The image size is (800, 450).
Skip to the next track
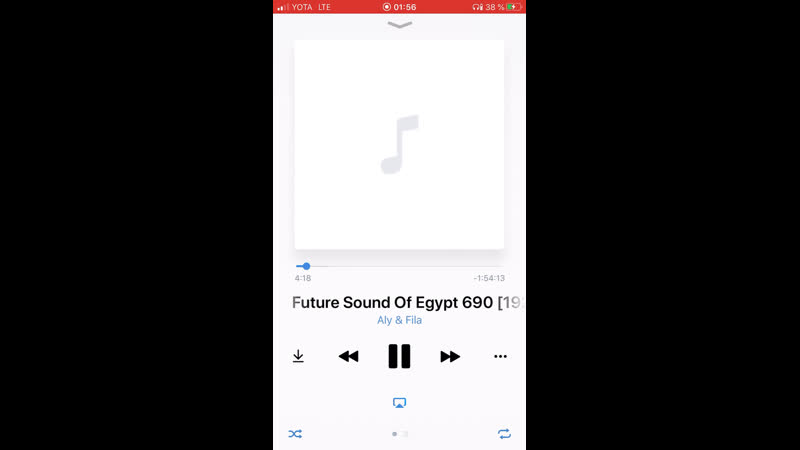click(450, 356)
